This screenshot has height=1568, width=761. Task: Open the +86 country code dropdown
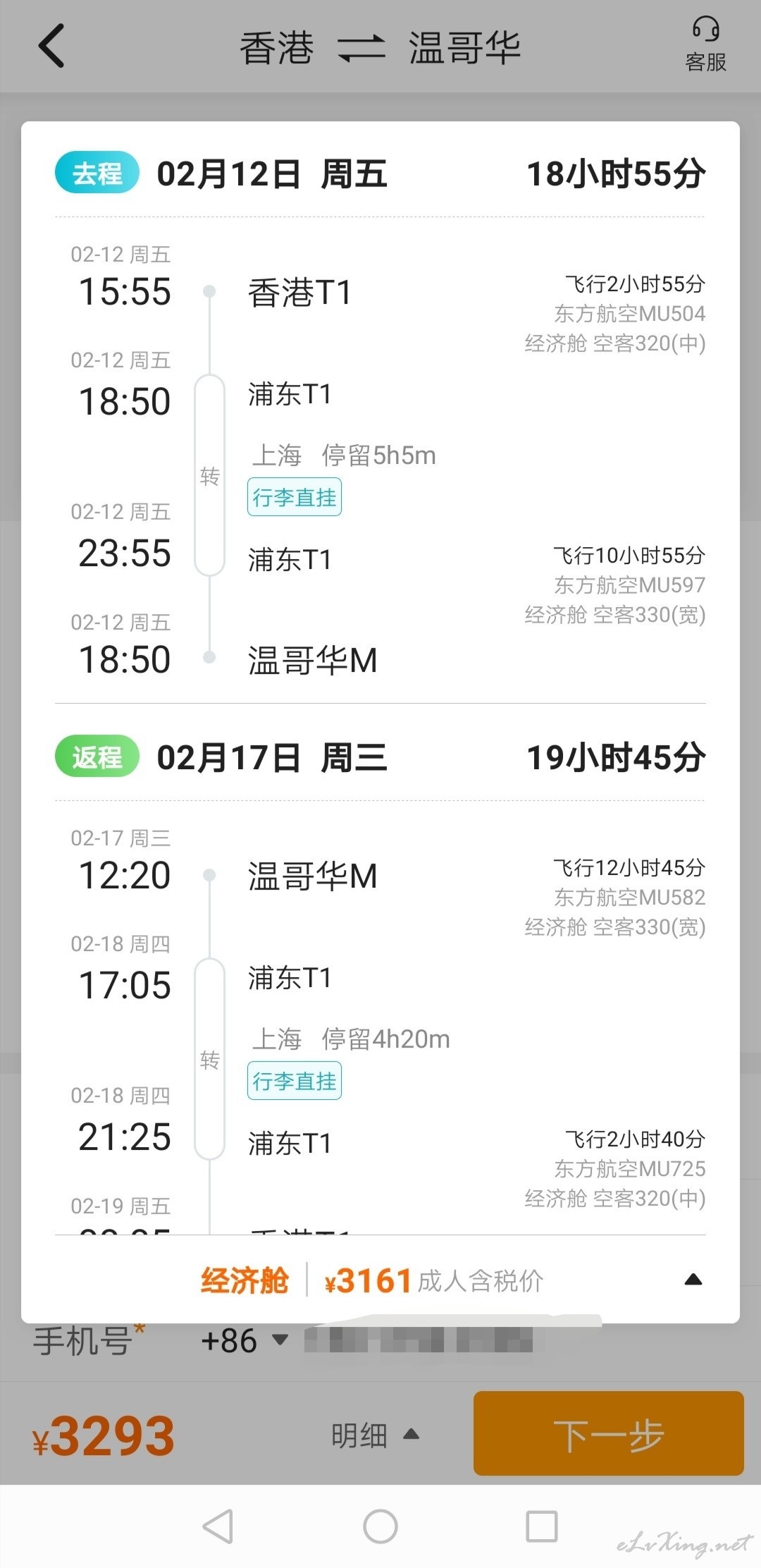click(245, 1340)
